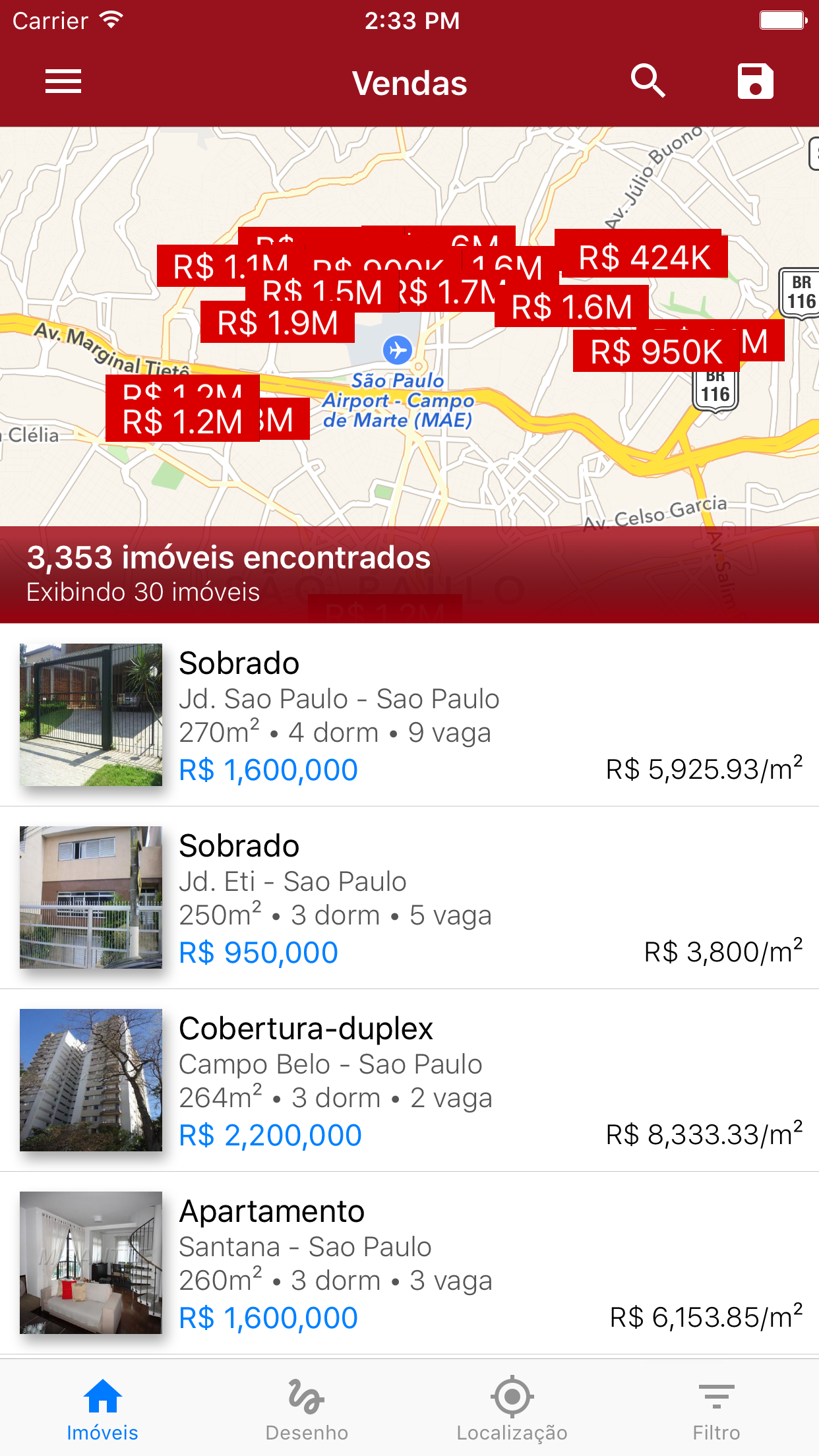Screen dimensions: 819x1456
Task: Save this search with the disk icon
Action: [755, 82]
